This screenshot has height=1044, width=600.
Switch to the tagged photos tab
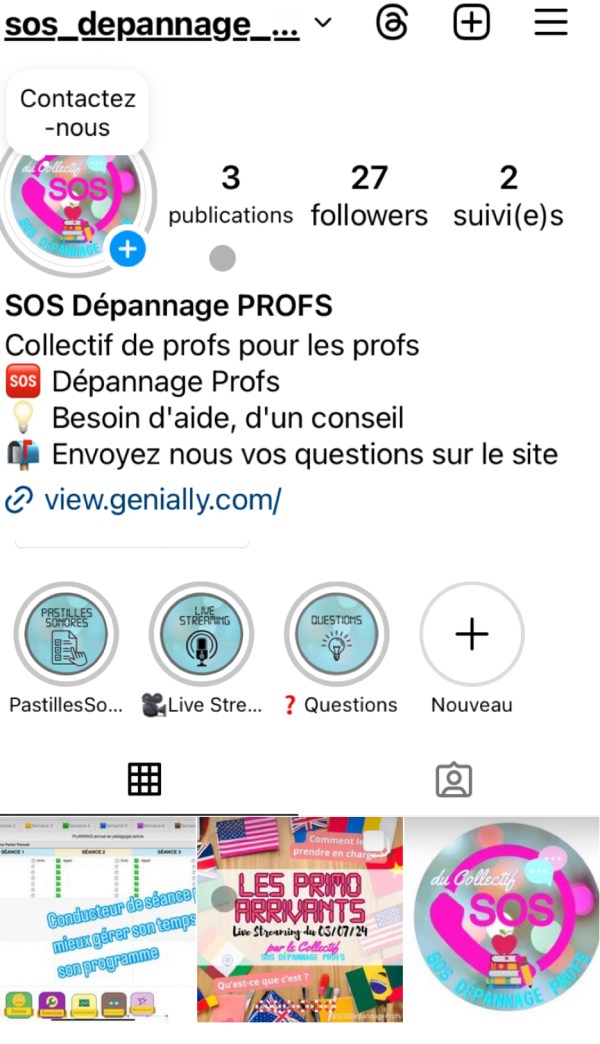pos(454,779)
